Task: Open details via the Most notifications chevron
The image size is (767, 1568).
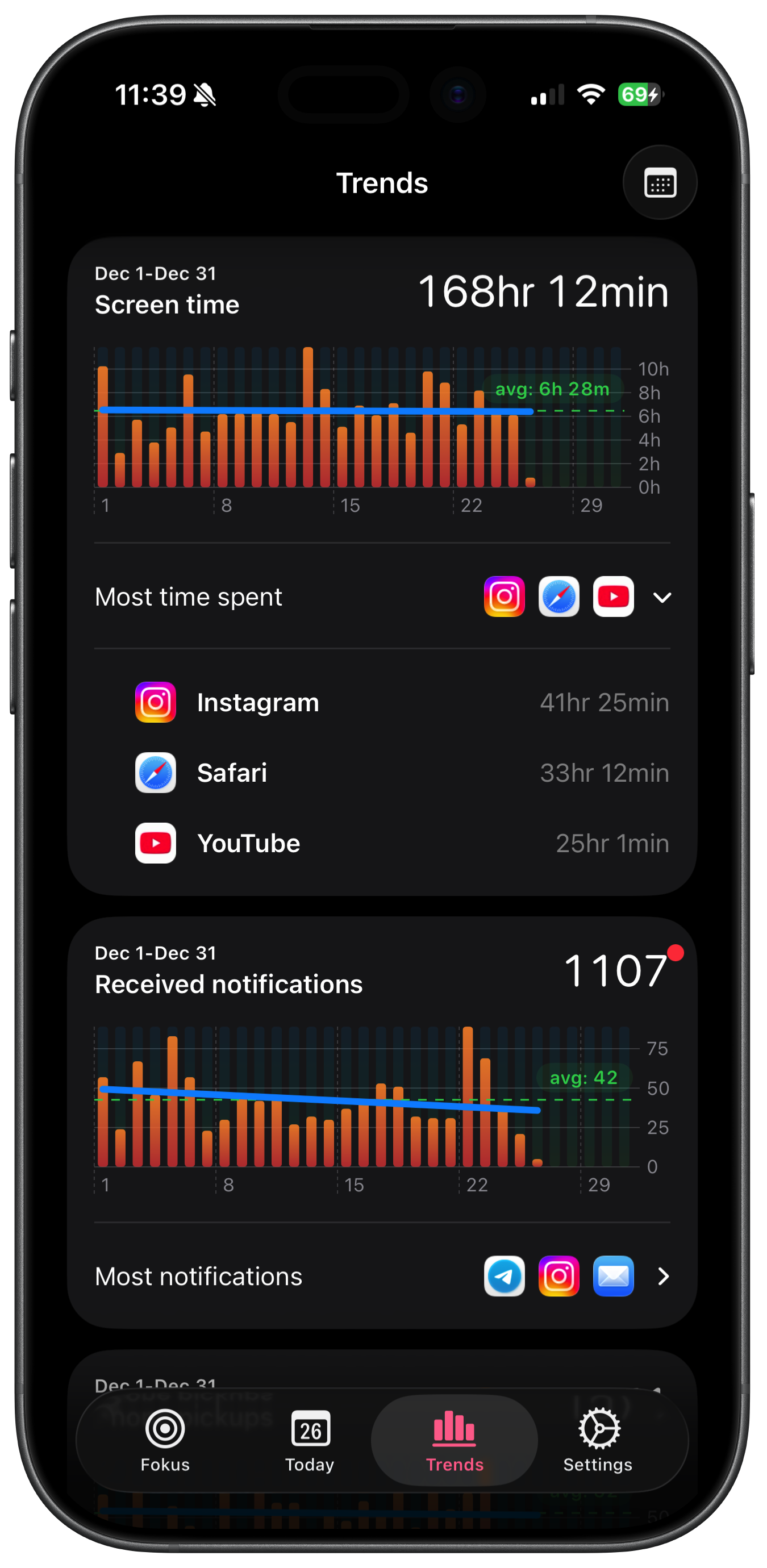Action: 663,1277
